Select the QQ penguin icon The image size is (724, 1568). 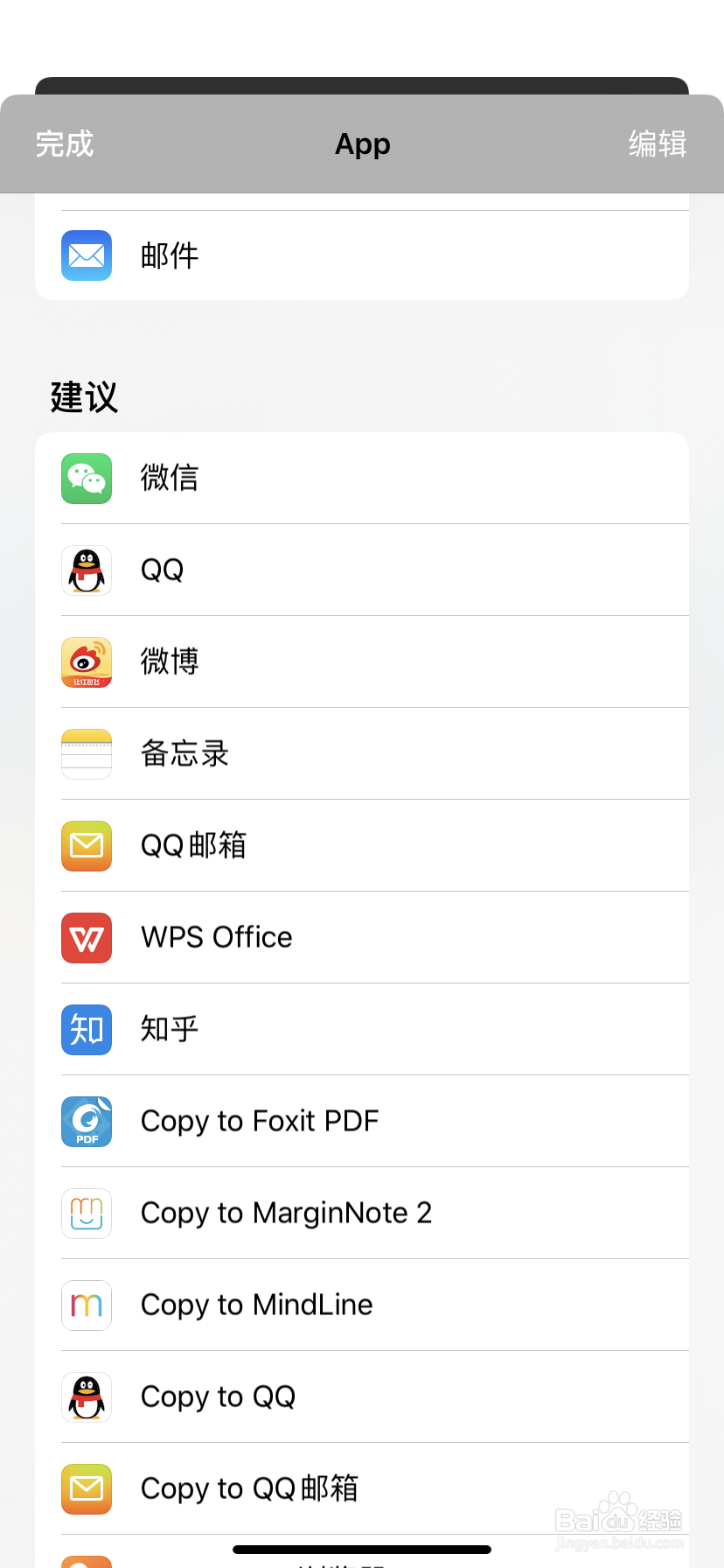(86, 570)
